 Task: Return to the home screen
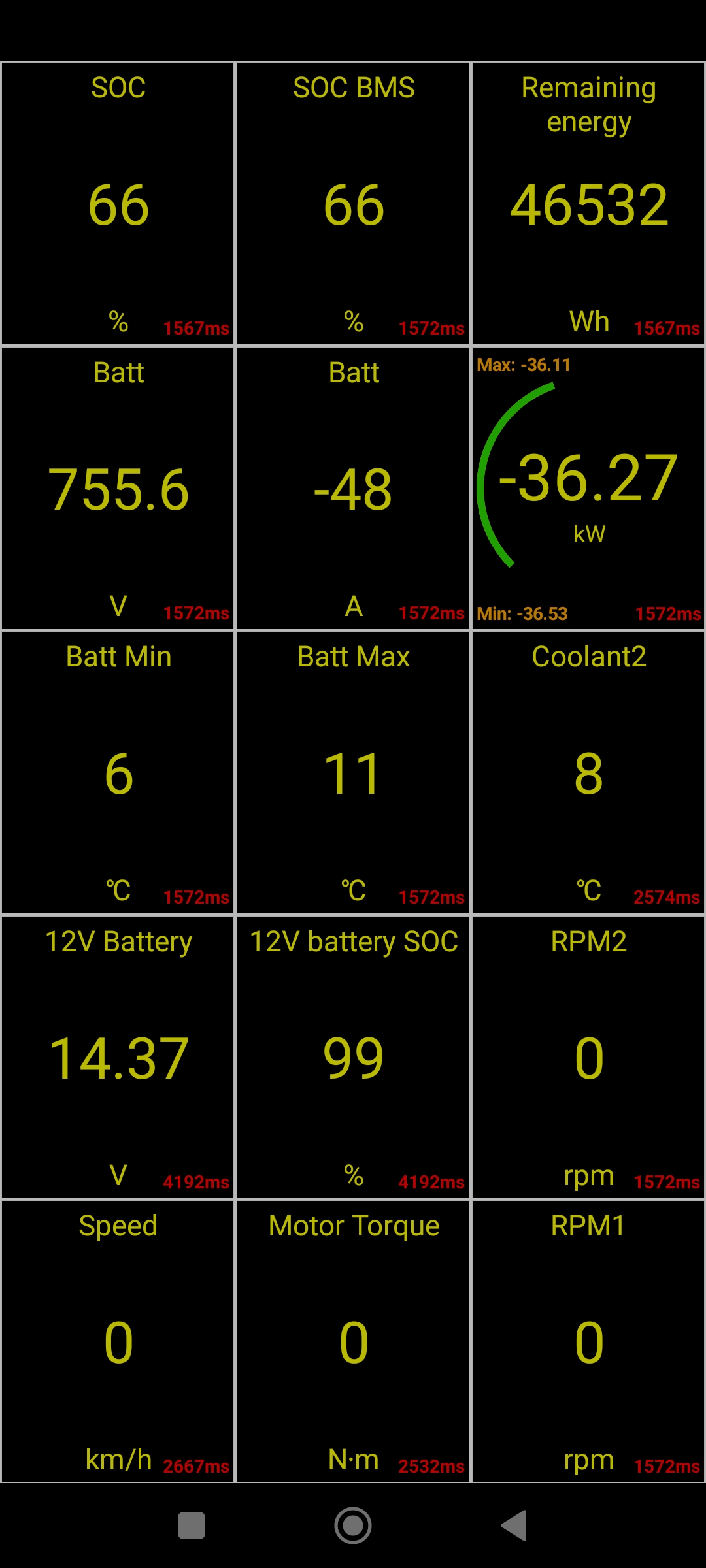coord(353,1526)
